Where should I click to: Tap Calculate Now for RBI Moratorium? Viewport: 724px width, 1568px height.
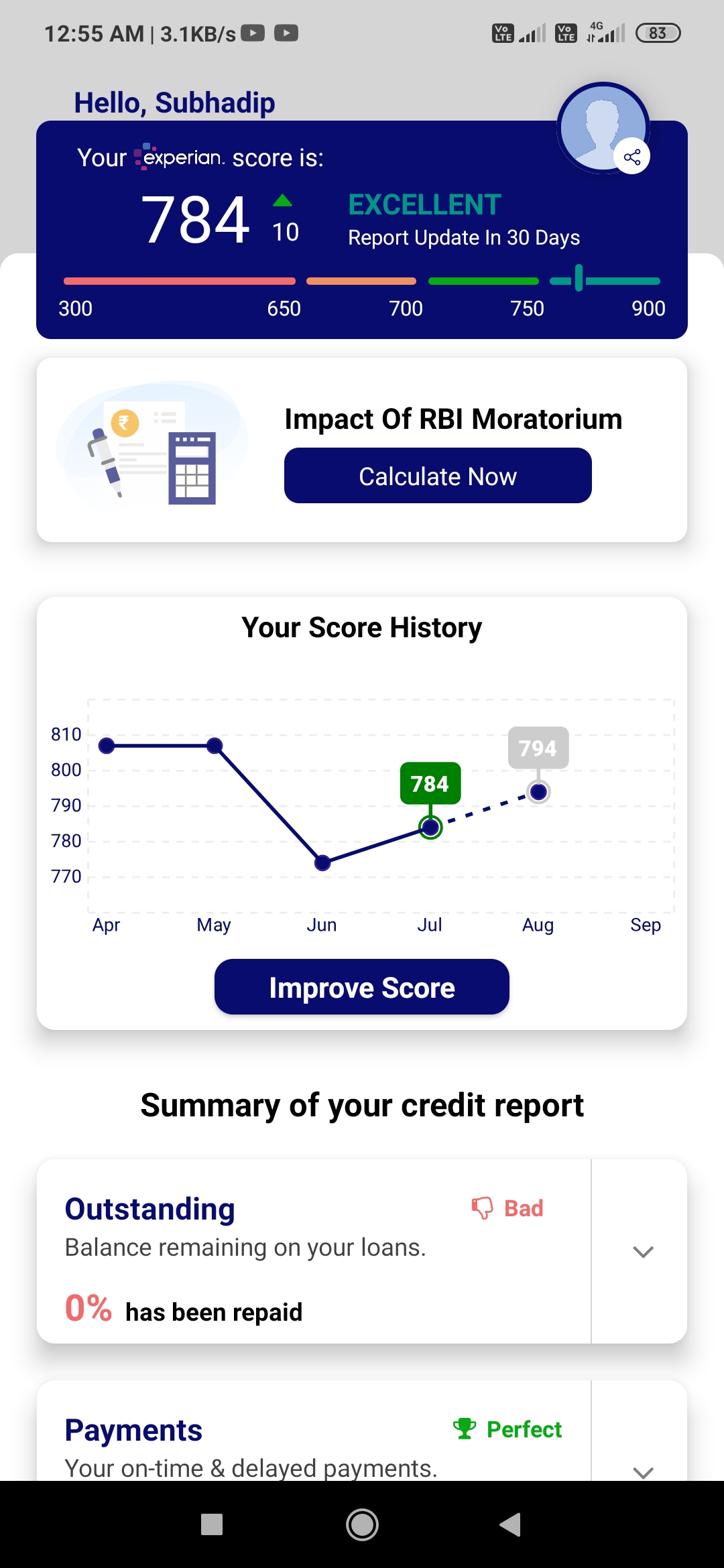coord(438,476)
